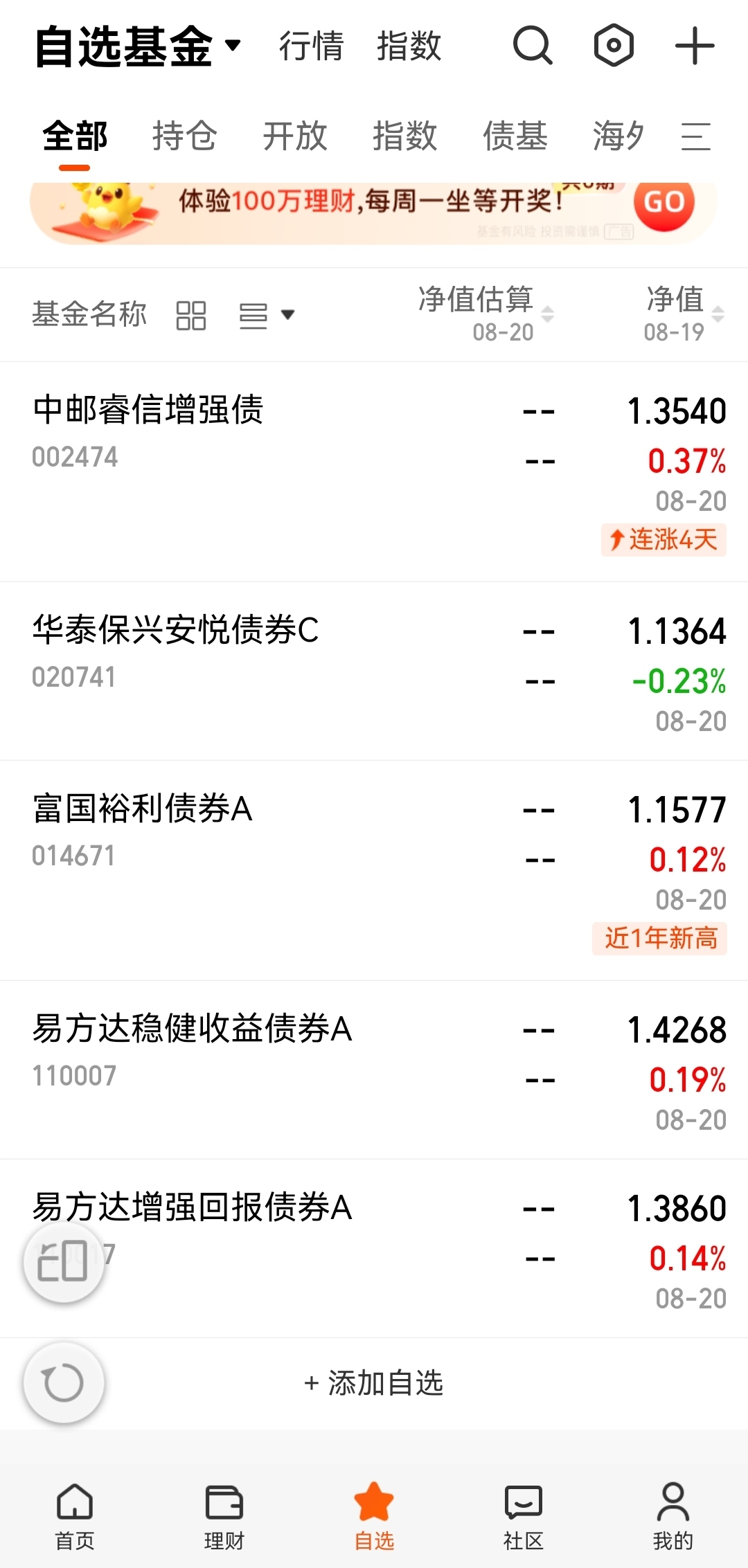This screenshot has height=1568, width=748.
Task: Open fund 华泰保兴安悦债券C
Action: [x=374, y=671]
